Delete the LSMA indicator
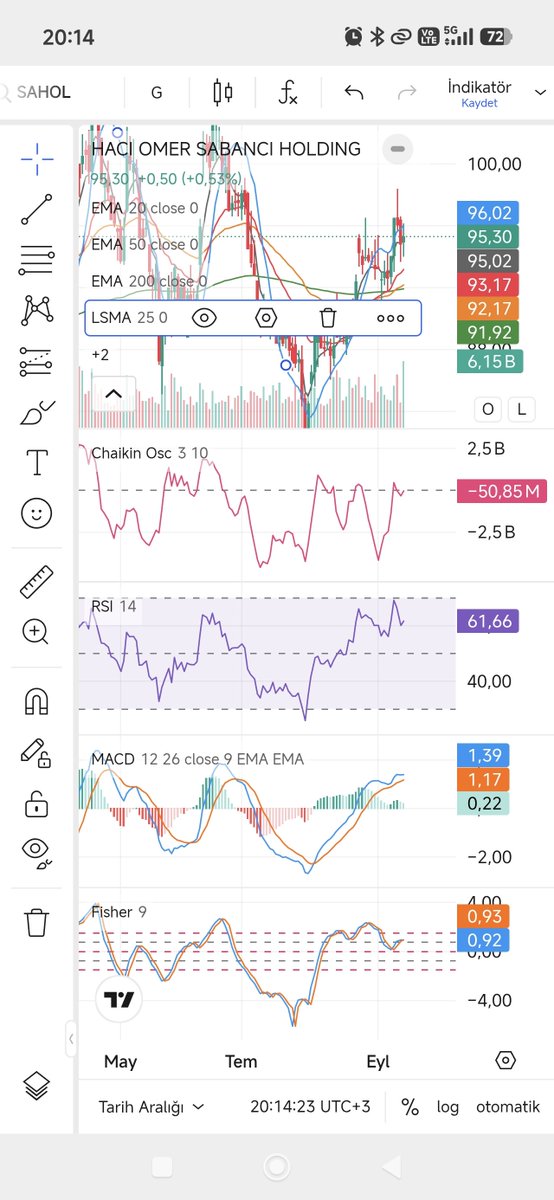This screenshot has height=1200, width=554. point(328,318)
